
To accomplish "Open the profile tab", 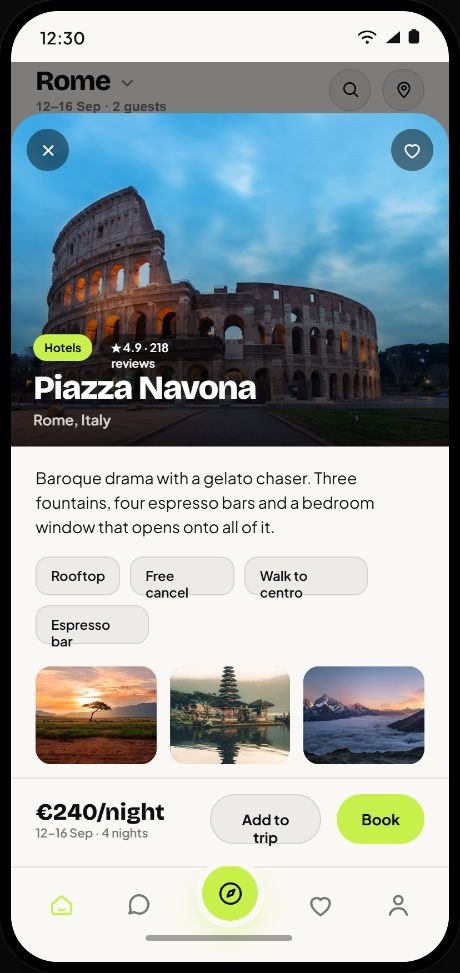I will (399, 906).
